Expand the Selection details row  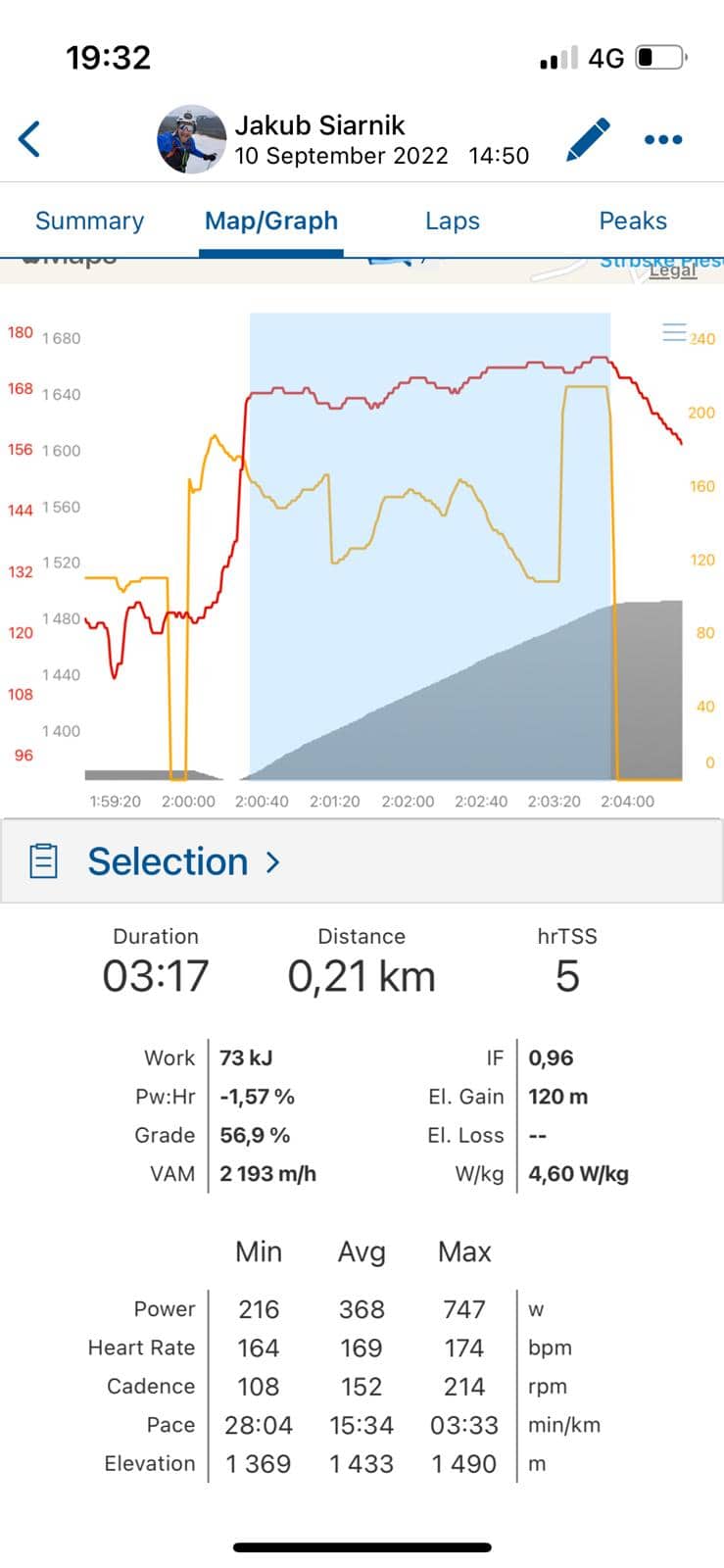click(x=184, y=861)
